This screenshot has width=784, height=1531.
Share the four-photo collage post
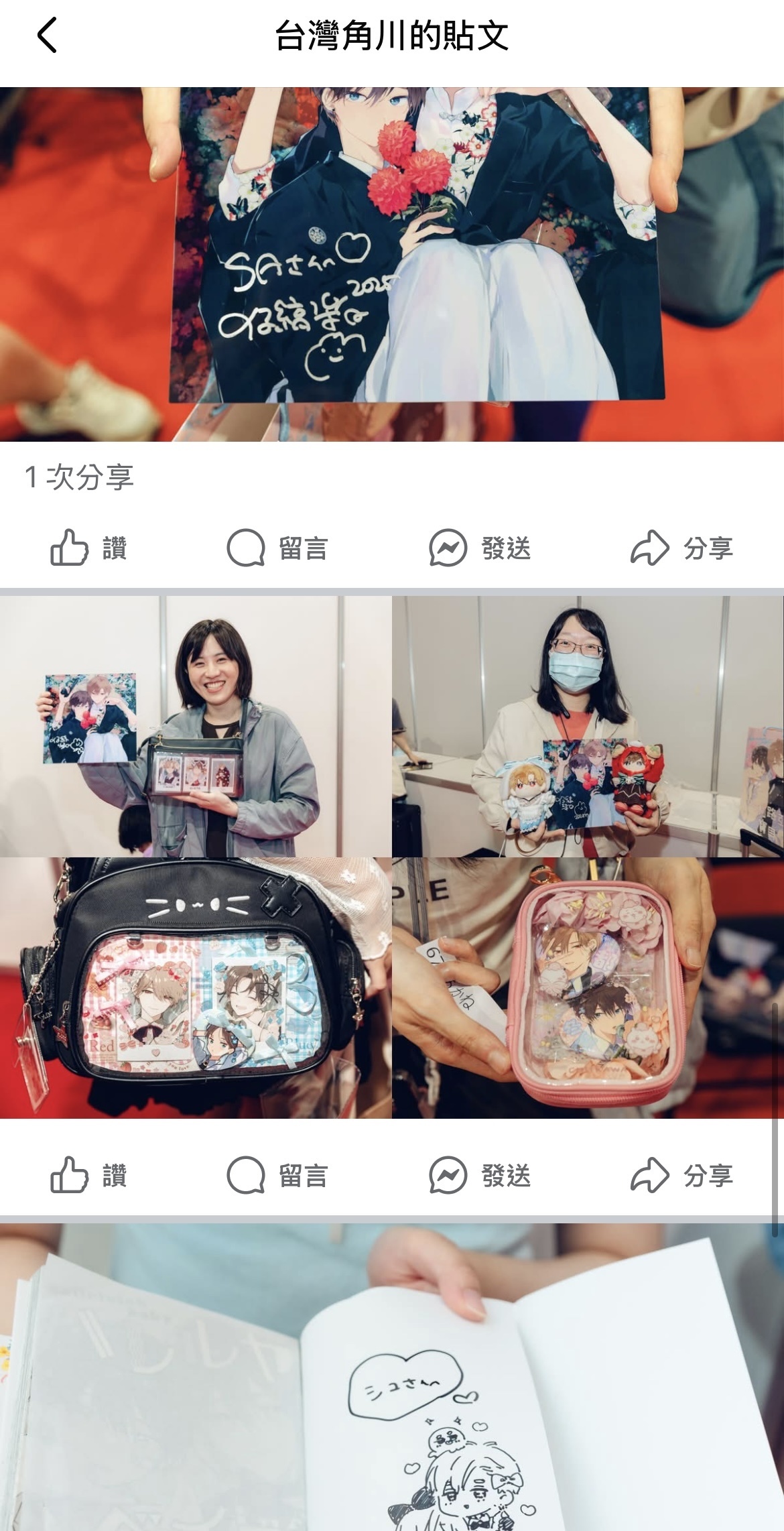tap(681, 1175)
